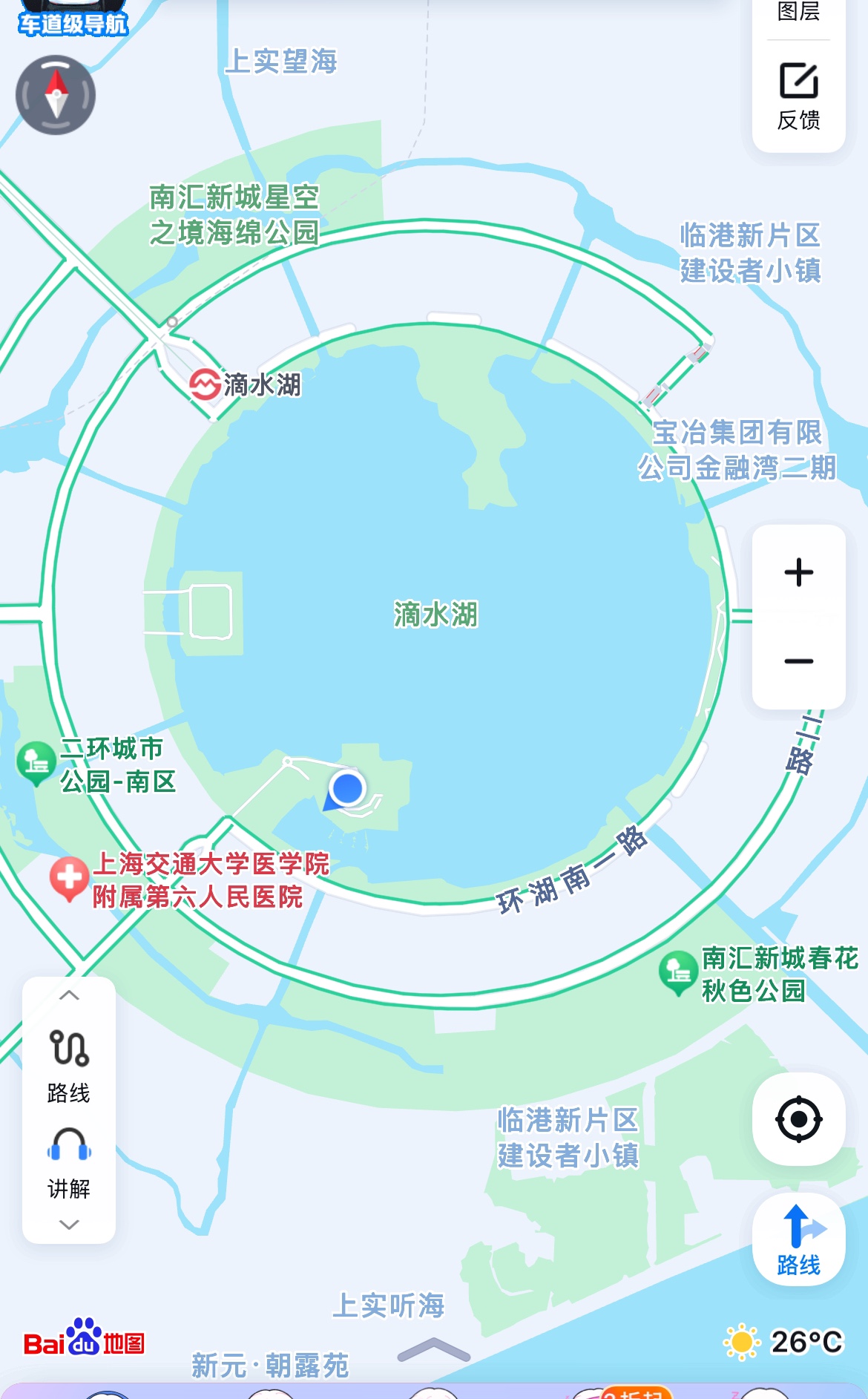Zoom in with the plus button
The image size is (868, 1399).
(x=798, y=572)
